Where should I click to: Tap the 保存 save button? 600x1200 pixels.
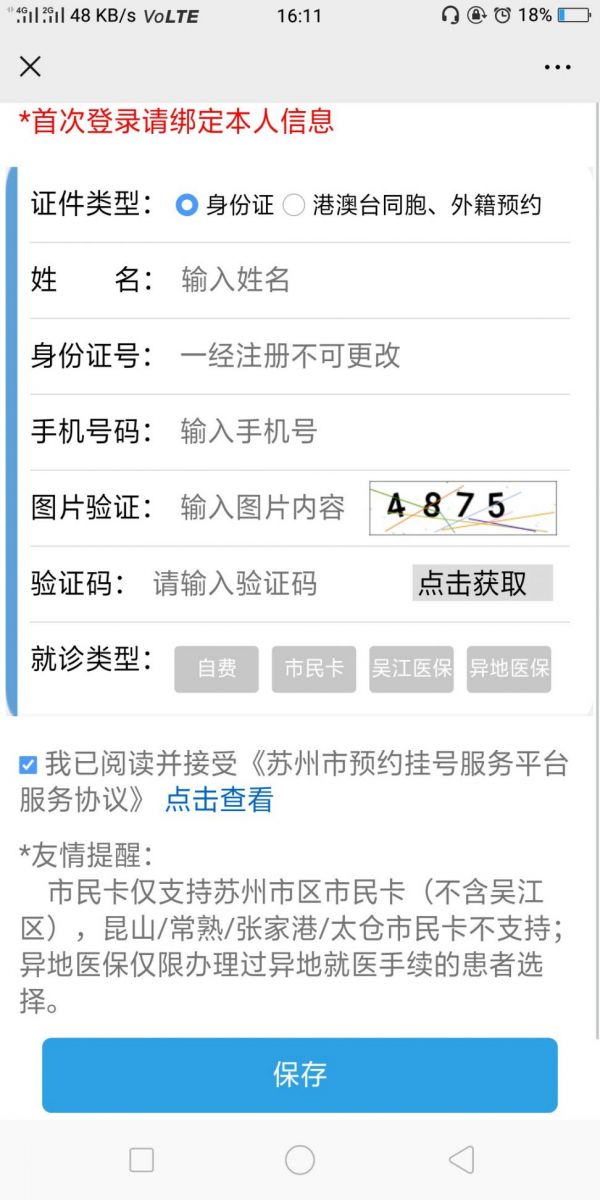[300, 1075]
